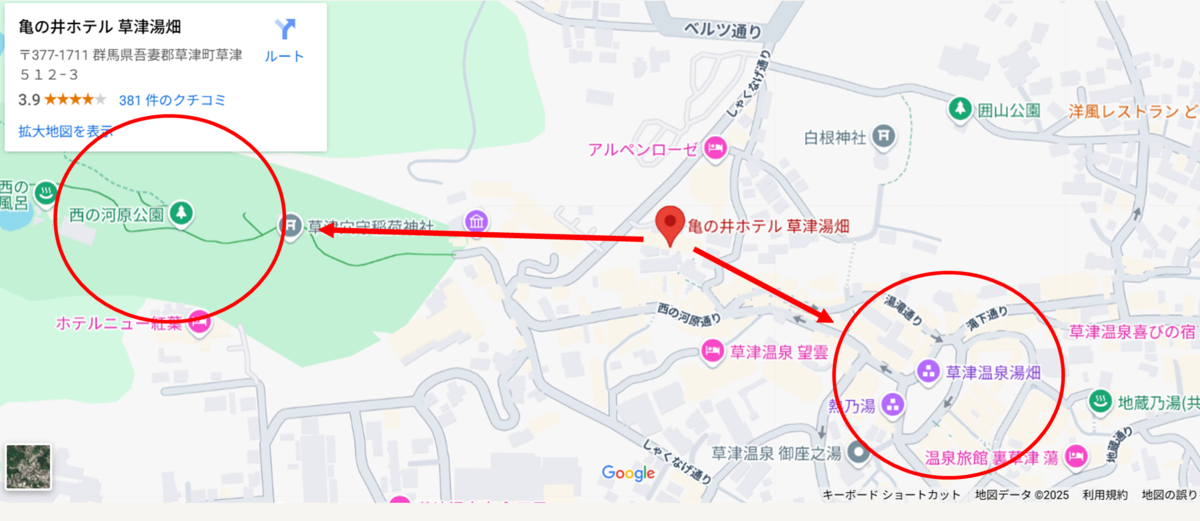The height and width of the screenshot is (521, 1200).
Task: Switch to the satellite imagery thumbnail
Action: (28, 467)
